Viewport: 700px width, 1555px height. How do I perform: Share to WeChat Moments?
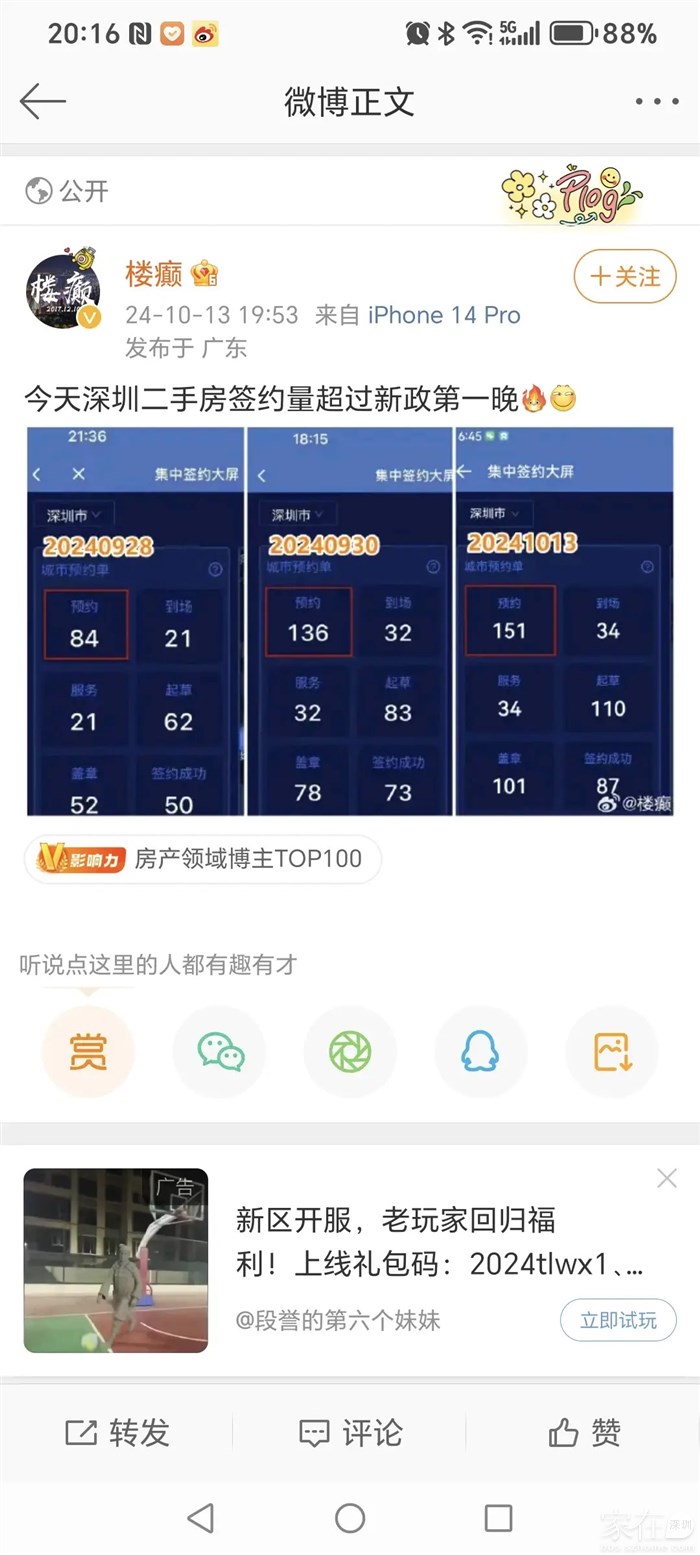(350, 1052)
